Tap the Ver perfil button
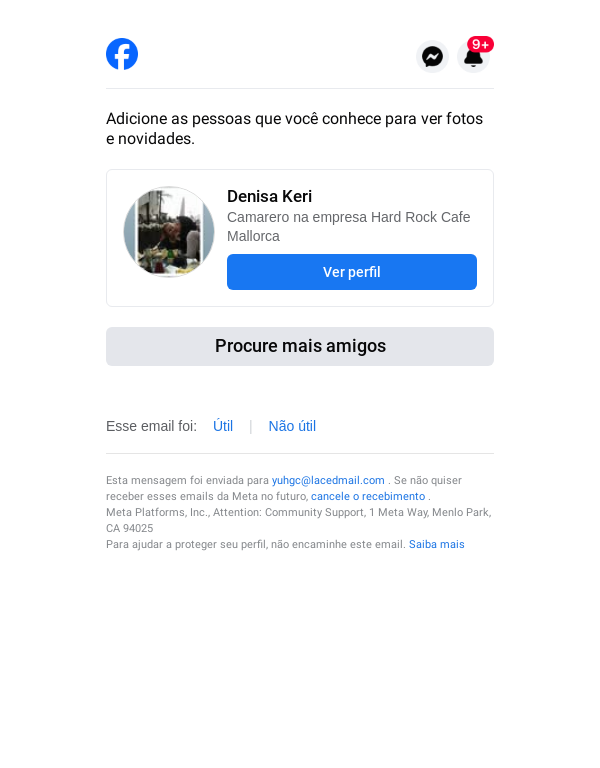Image resolution: width=600 pixels, height=768 pixels. 351,272
